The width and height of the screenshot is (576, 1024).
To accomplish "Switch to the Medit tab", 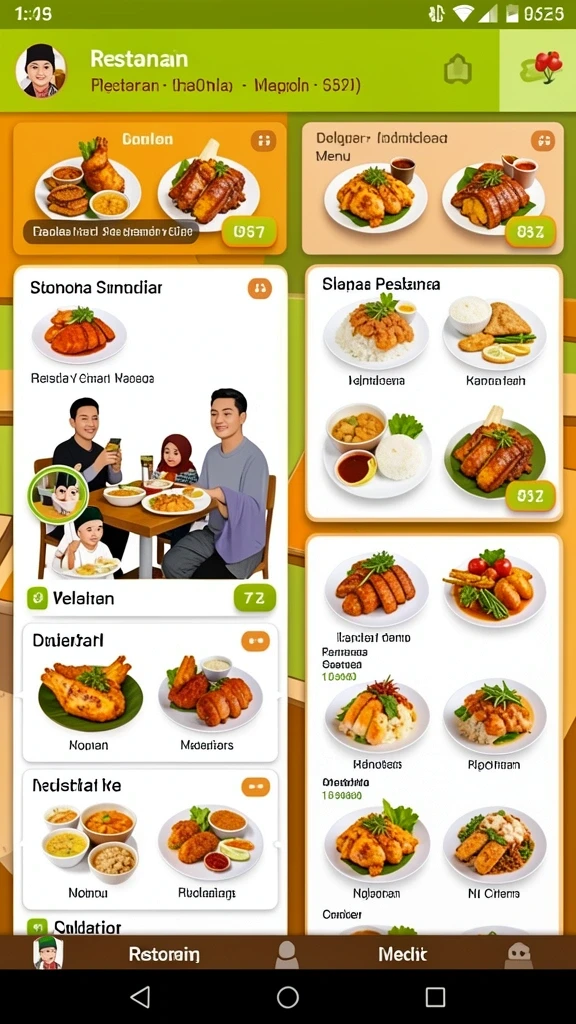I will click(402, 954).
